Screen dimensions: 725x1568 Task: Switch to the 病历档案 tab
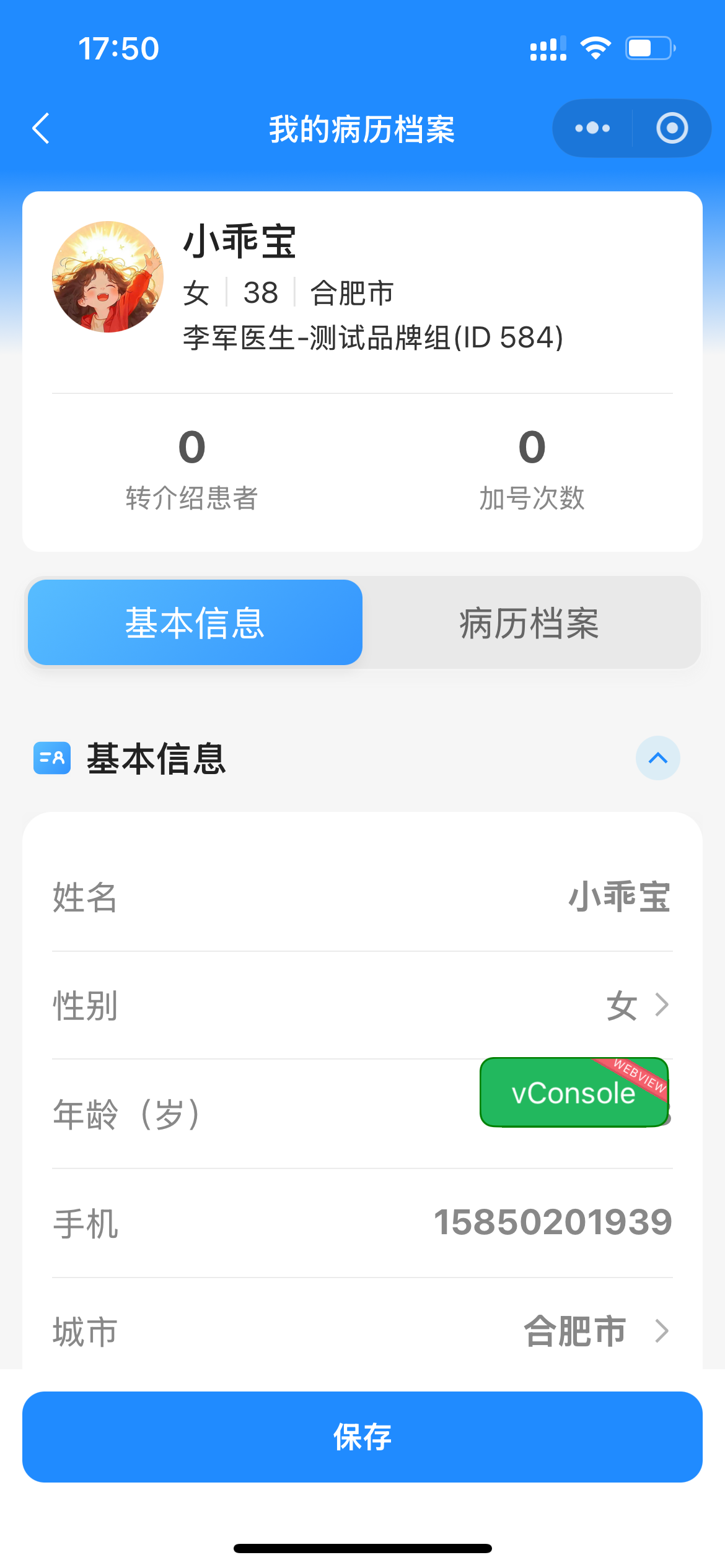pyautogui.click(x=530, y=623)
